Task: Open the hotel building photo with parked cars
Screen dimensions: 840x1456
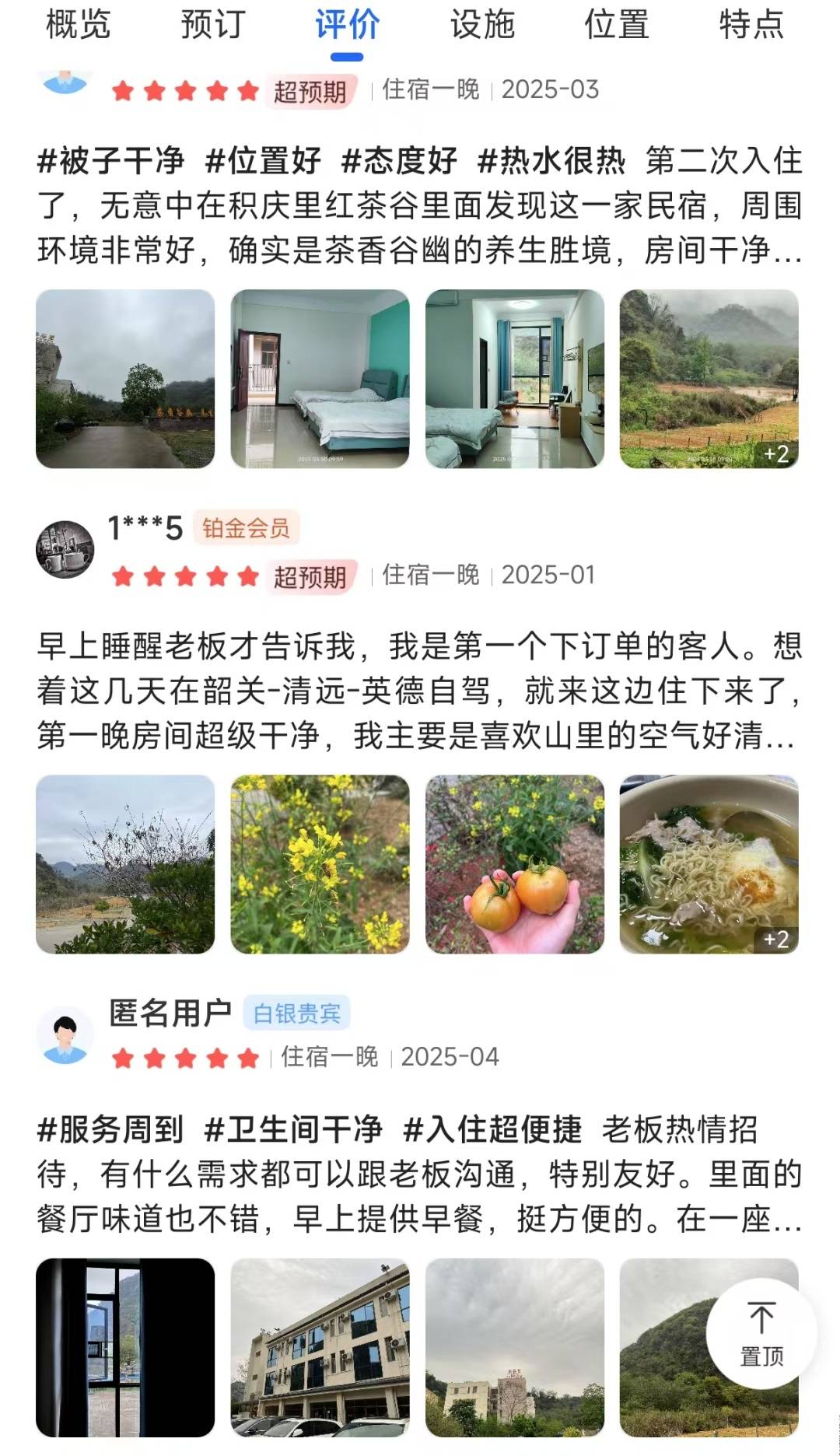Action: 320,1347
